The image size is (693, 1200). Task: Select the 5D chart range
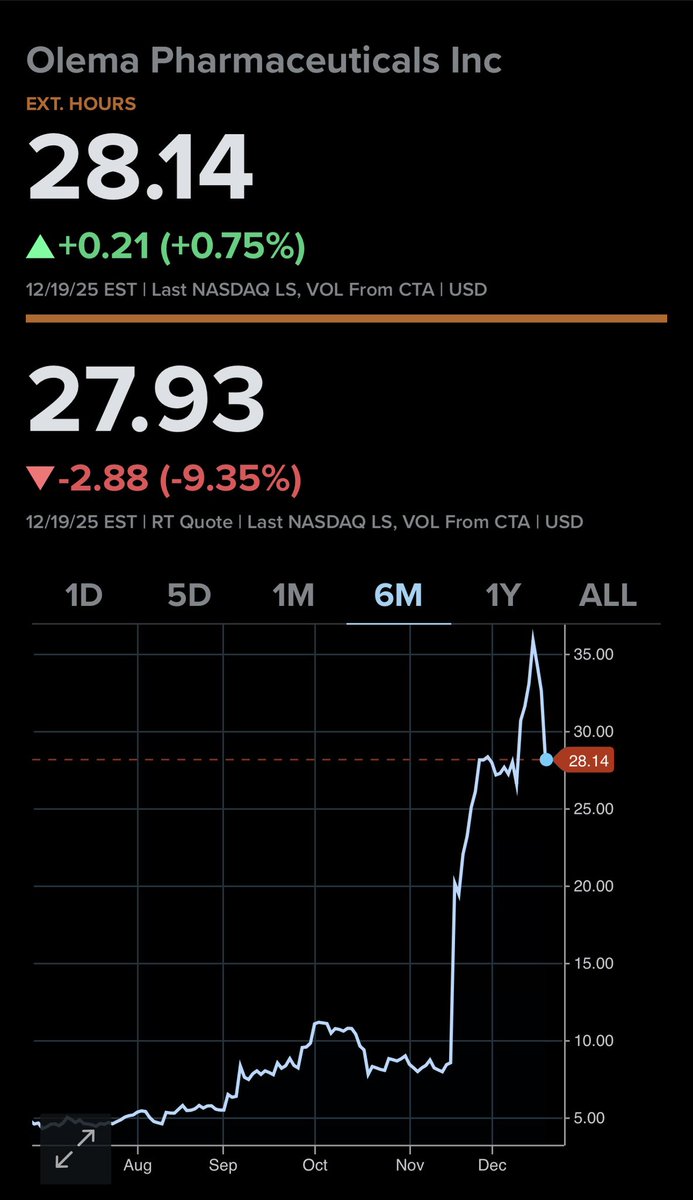point(189,596)
